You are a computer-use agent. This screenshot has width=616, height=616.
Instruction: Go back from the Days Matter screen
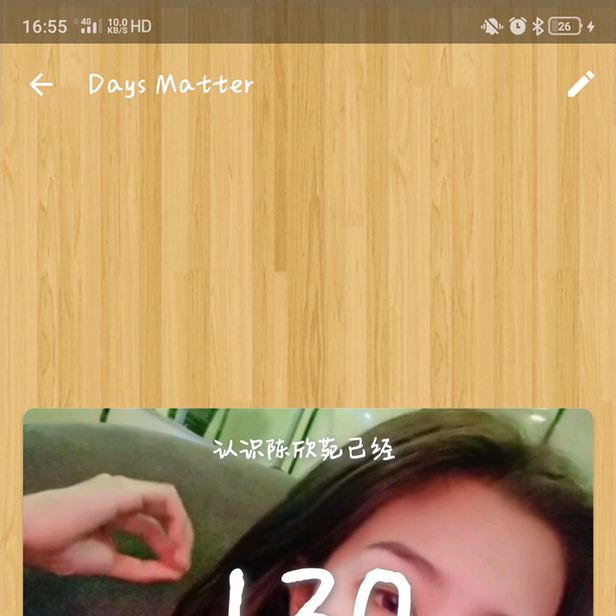tap(41, 85)
